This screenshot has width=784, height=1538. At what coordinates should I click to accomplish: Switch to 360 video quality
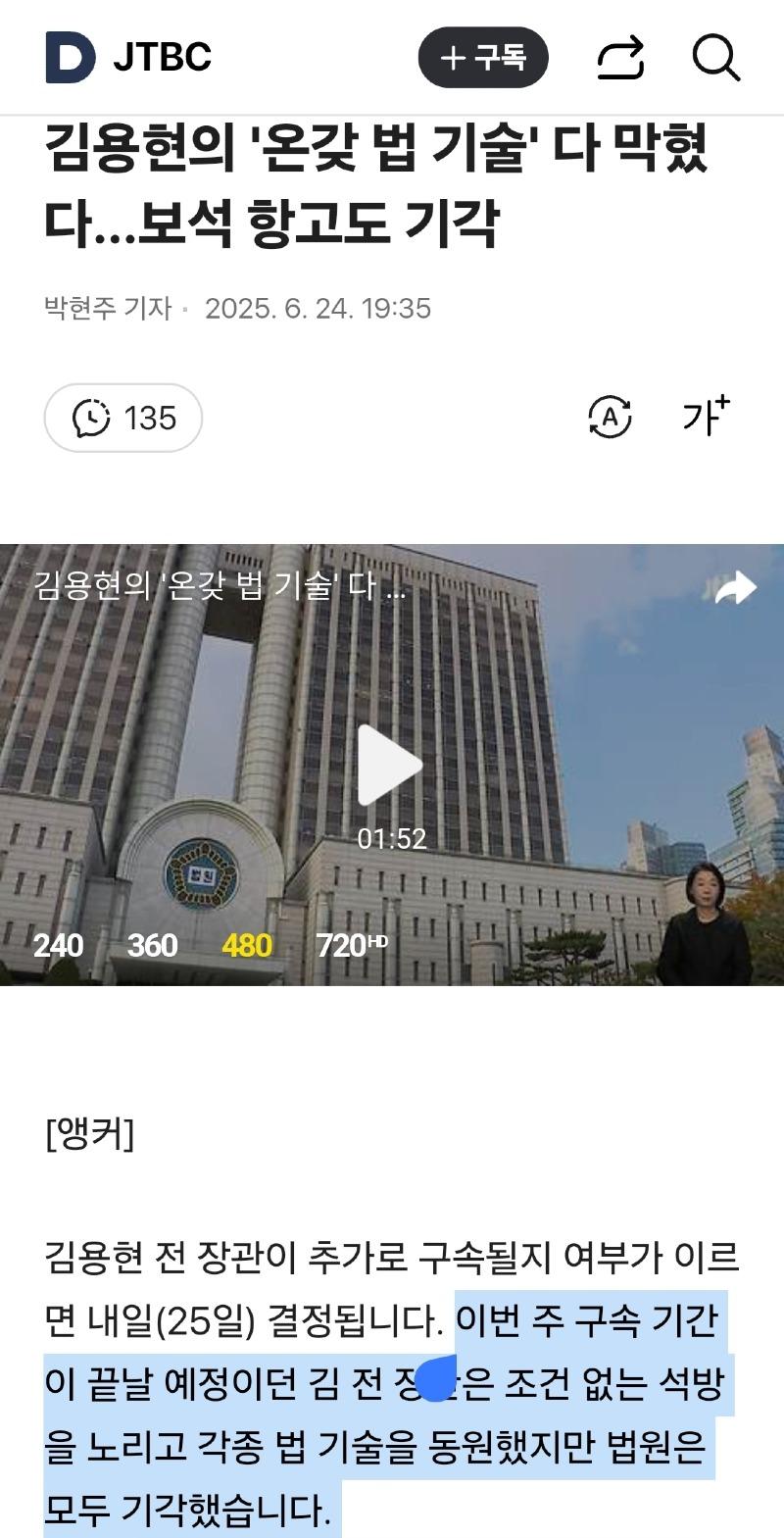point(153,946)
